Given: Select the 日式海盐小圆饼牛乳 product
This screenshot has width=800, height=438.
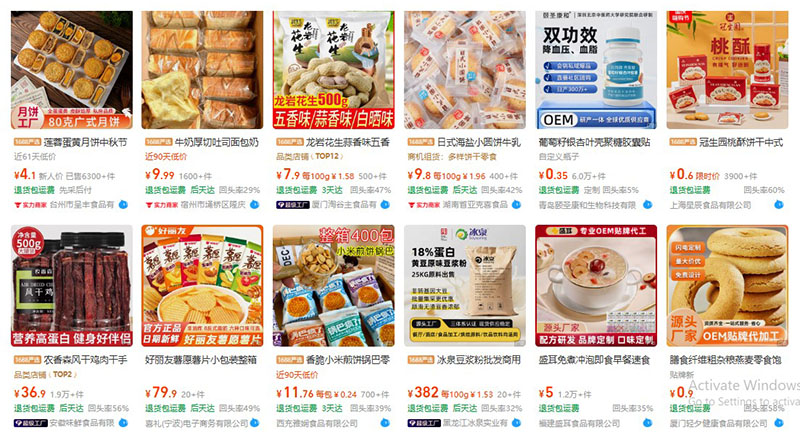Looking at the screenshot, I should (x=464, y=70).
